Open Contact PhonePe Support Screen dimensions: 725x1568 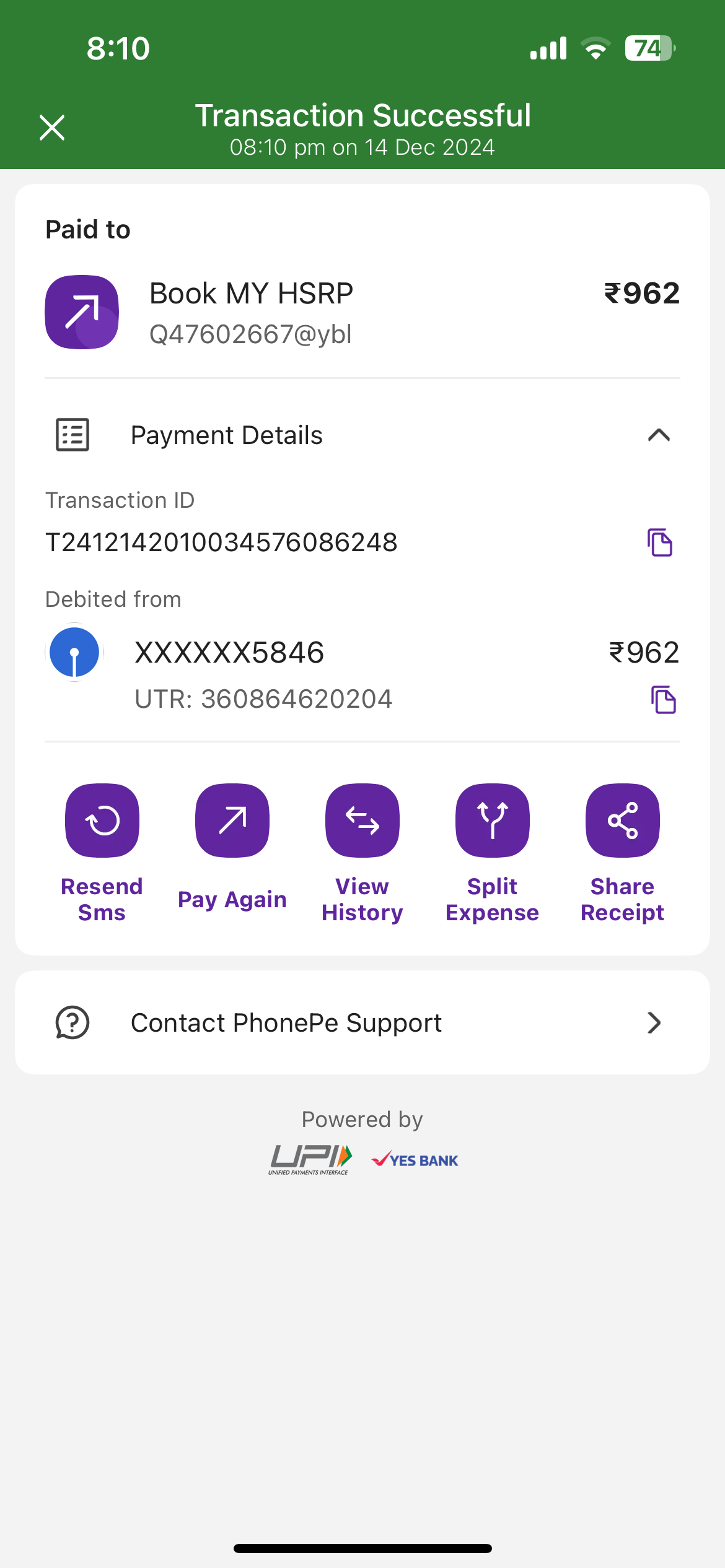pyautogui.click(x=362, y=1022)
